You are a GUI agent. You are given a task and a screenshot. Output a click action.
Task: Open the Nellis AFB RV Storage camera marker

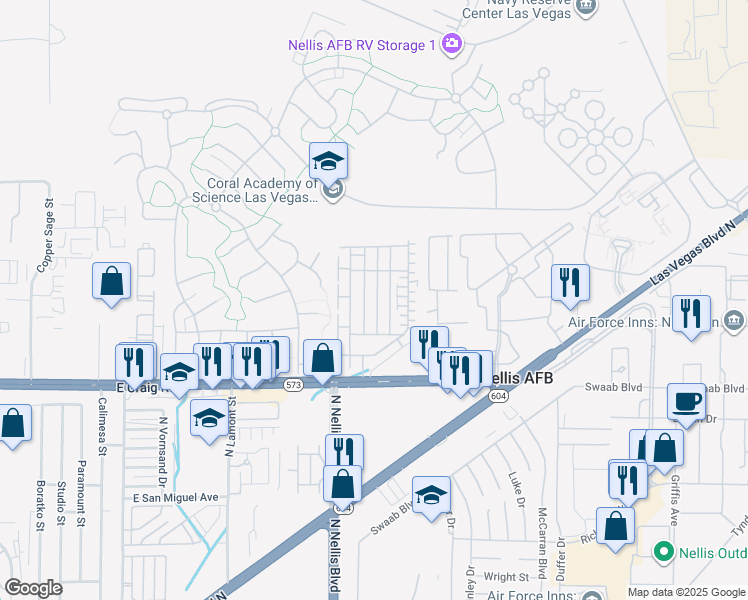tap(452, 43)
